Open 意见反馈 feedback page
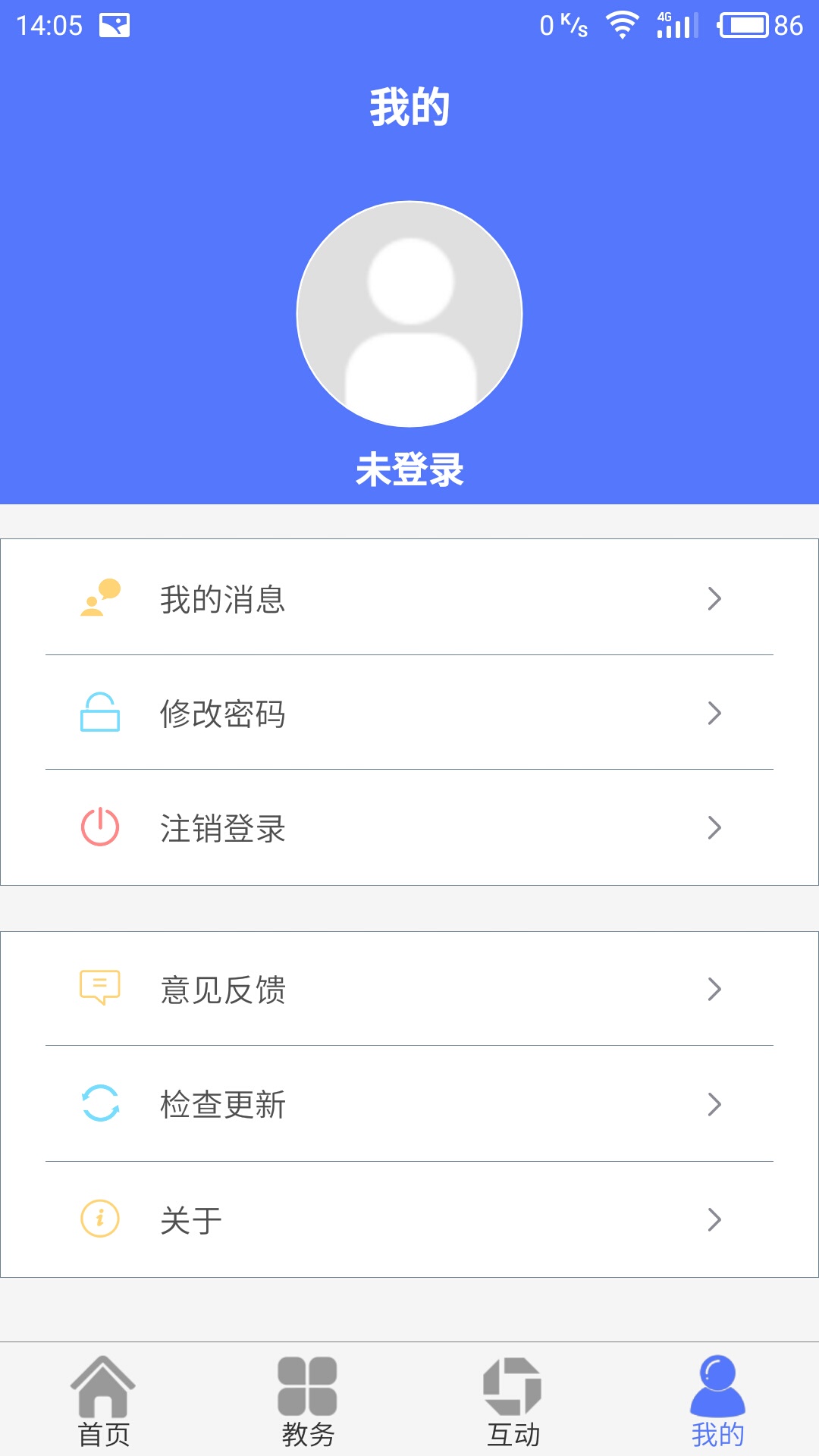The height and width of the screenshot is (1456, 819). tap(409, 989)
